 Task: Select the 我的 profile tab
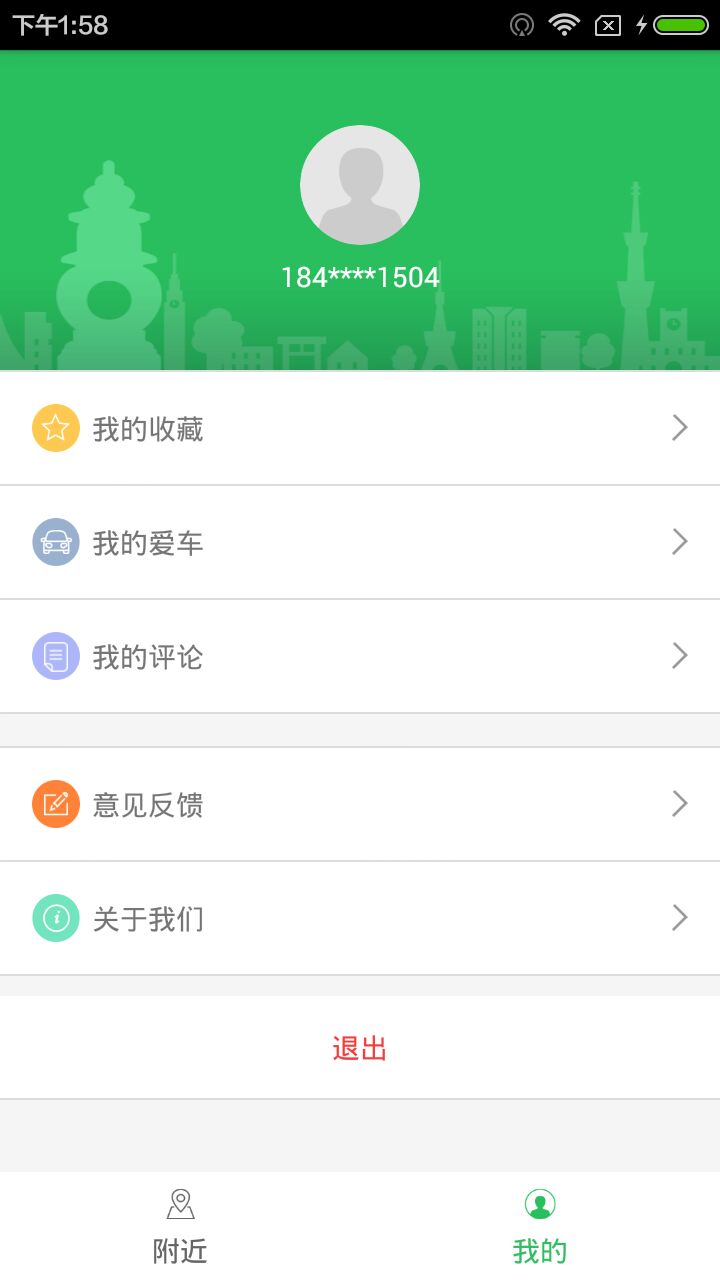click(540, 1226)
